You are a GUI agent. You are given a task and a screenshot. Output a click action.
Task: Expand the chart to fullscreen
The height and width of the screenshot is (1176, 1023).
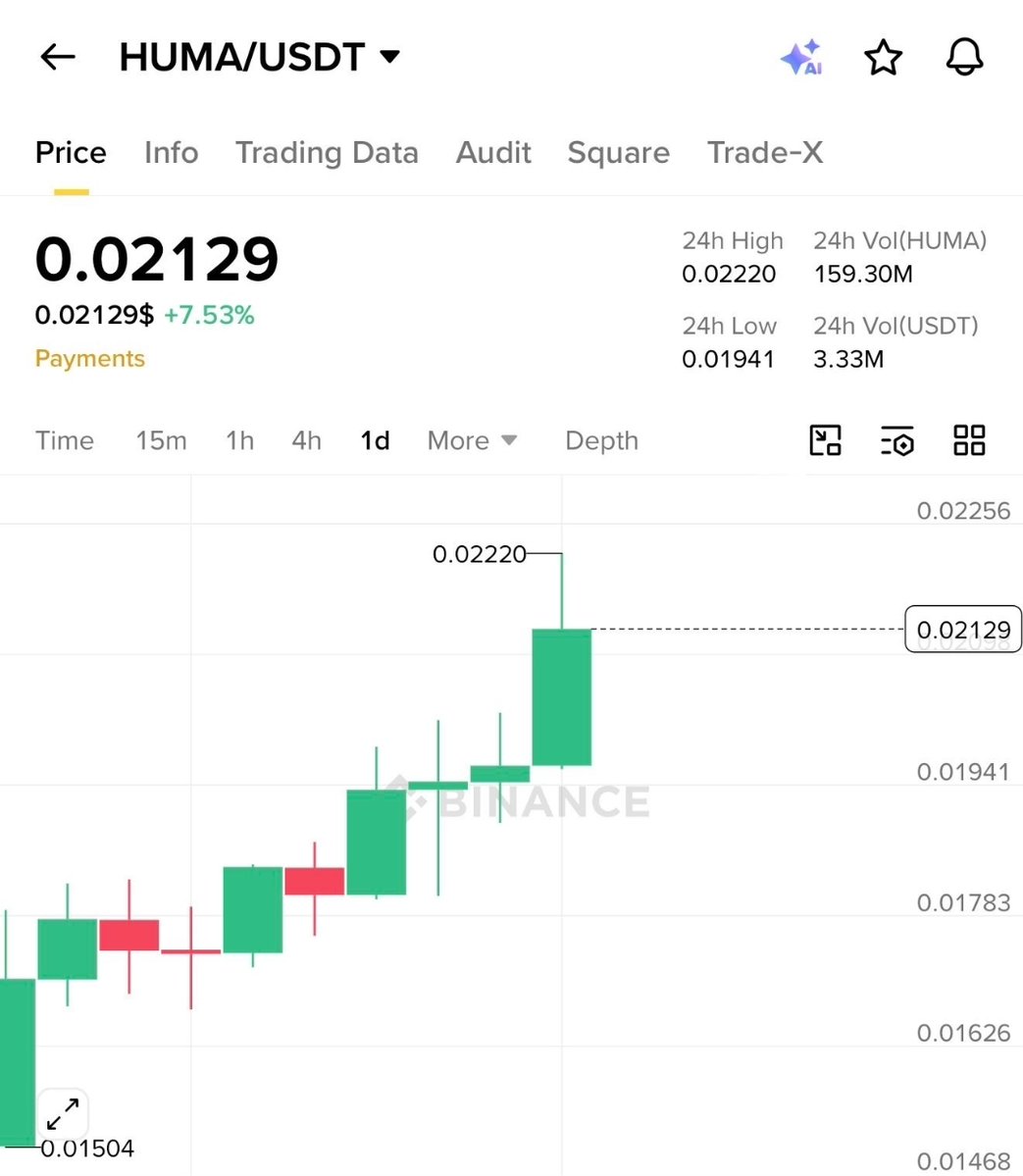coord(63,1115)
